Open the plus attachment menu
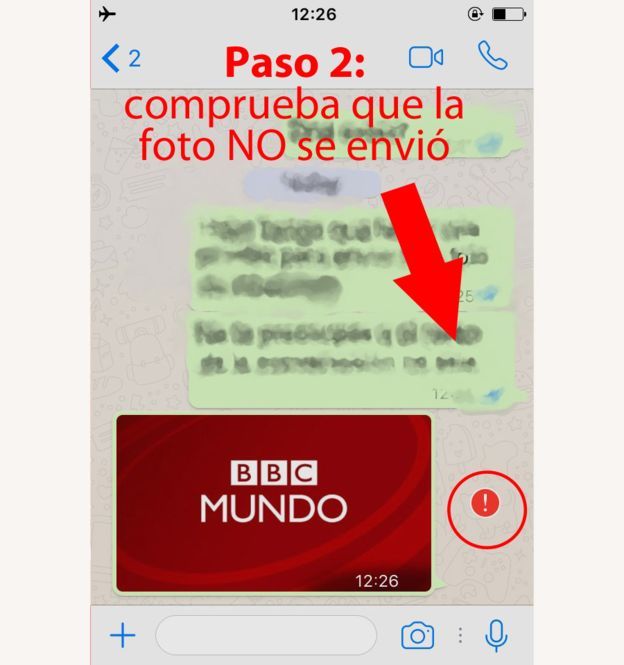Viewport: 624px width, 665px height. click(122, 635)
